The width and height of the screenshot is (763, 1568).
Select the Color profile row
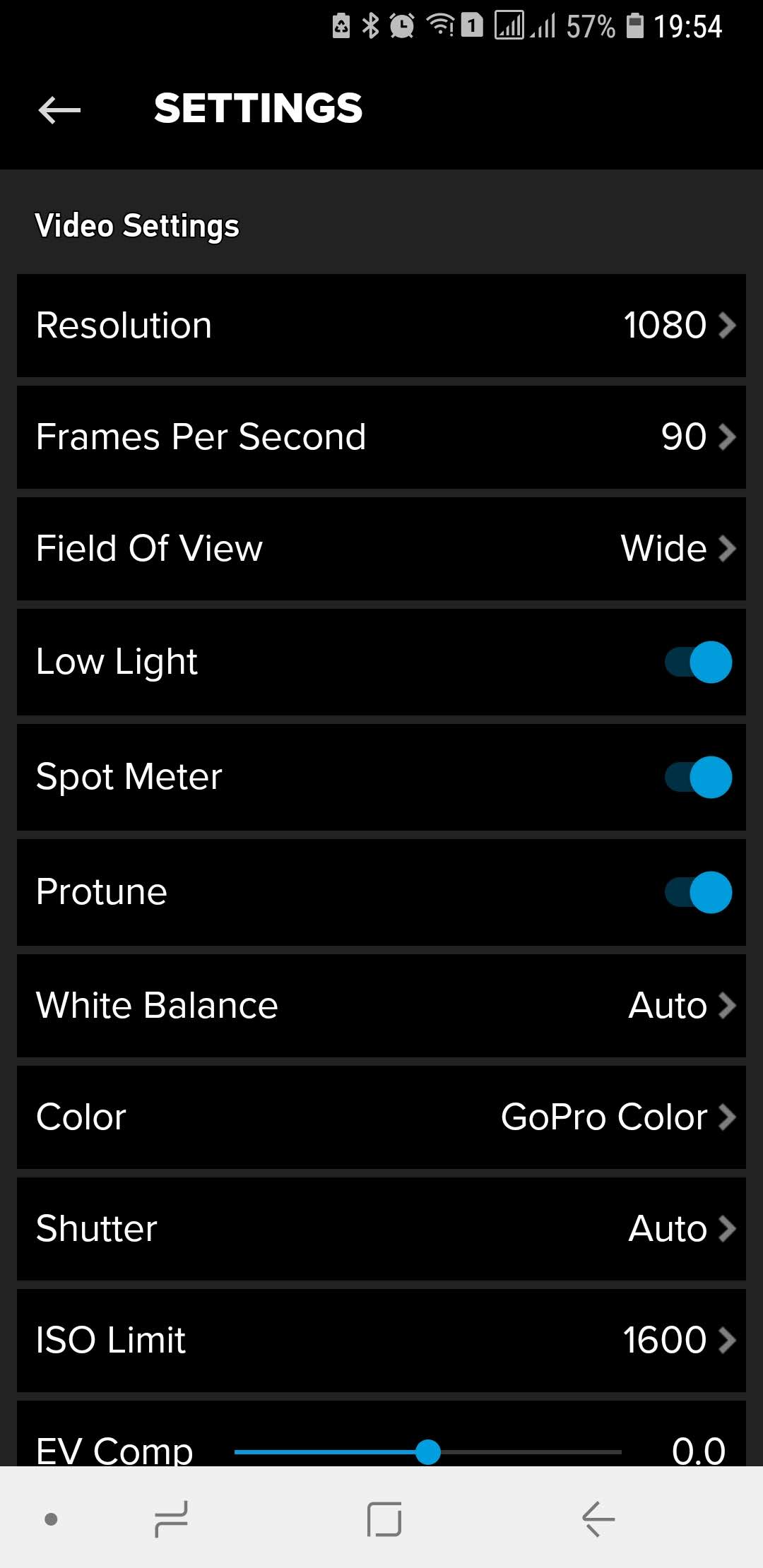tap(381, 1117)
